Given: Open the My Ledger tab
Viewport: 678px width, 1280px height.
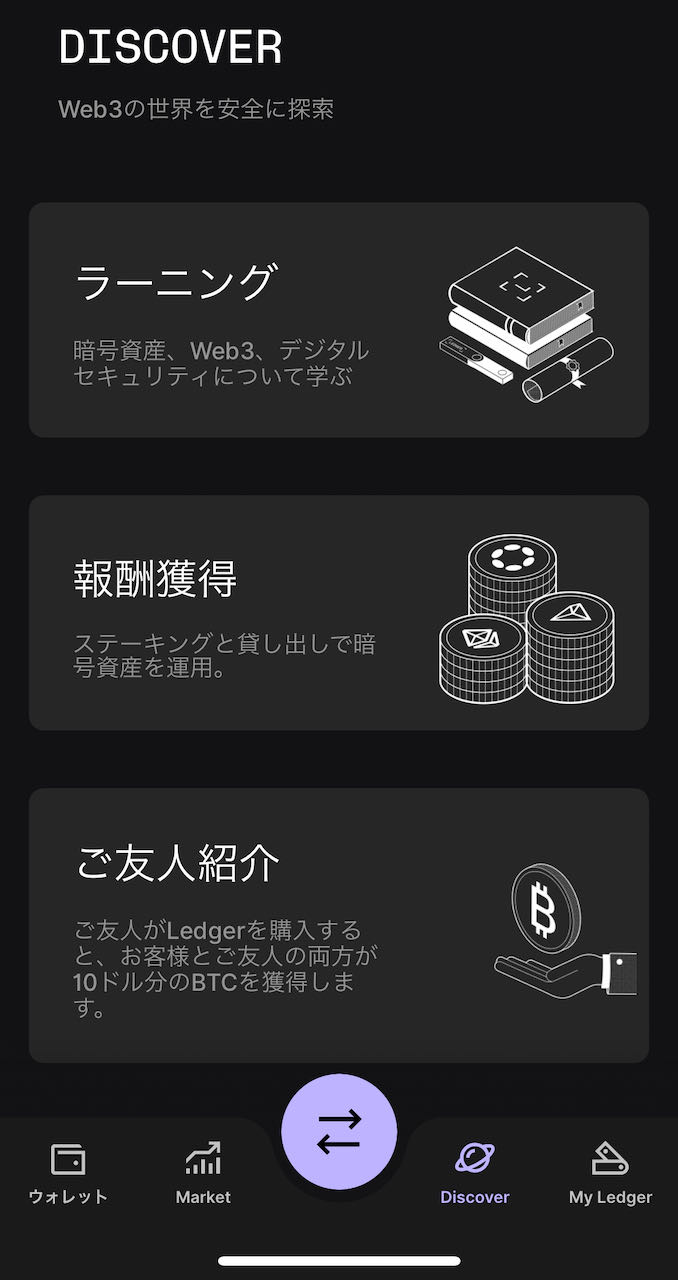Looking at the screenshot, I should (x=610, y=1173).
